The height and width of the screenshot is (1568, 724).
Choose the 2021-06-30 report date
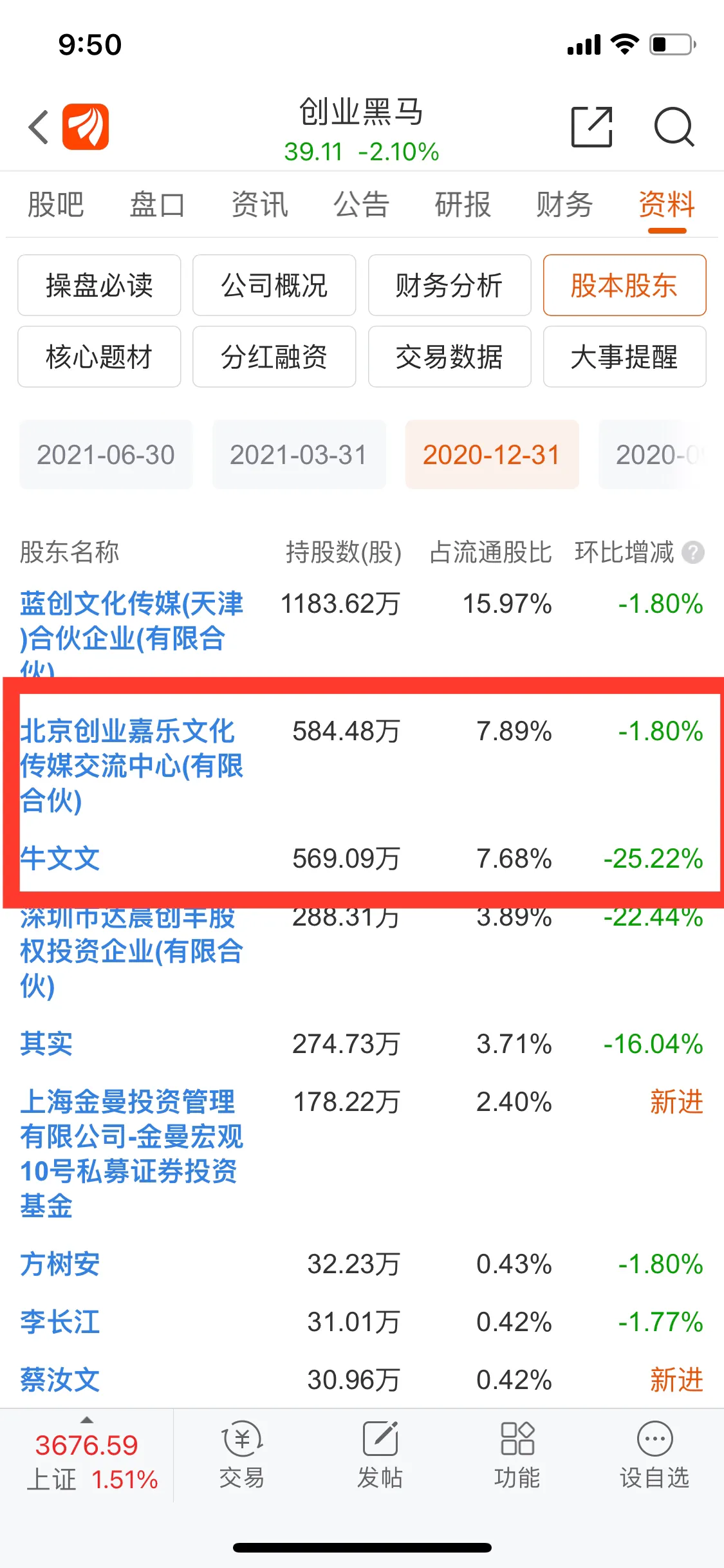(106, 454)
